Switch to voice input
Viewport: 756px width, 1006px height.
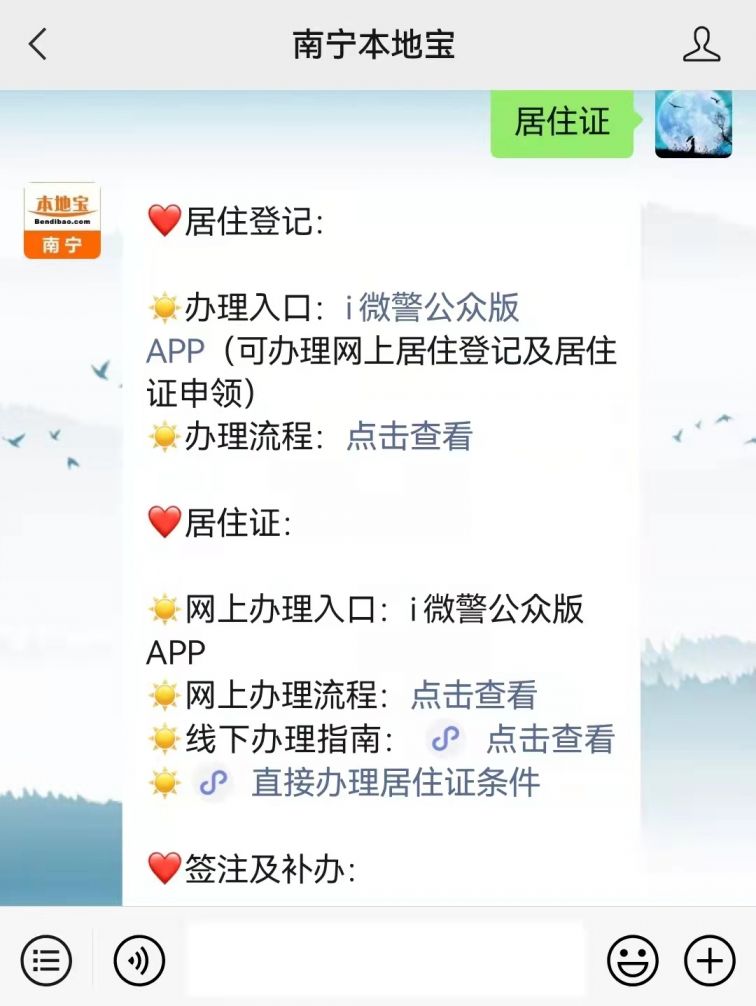[x=139, y=961]
